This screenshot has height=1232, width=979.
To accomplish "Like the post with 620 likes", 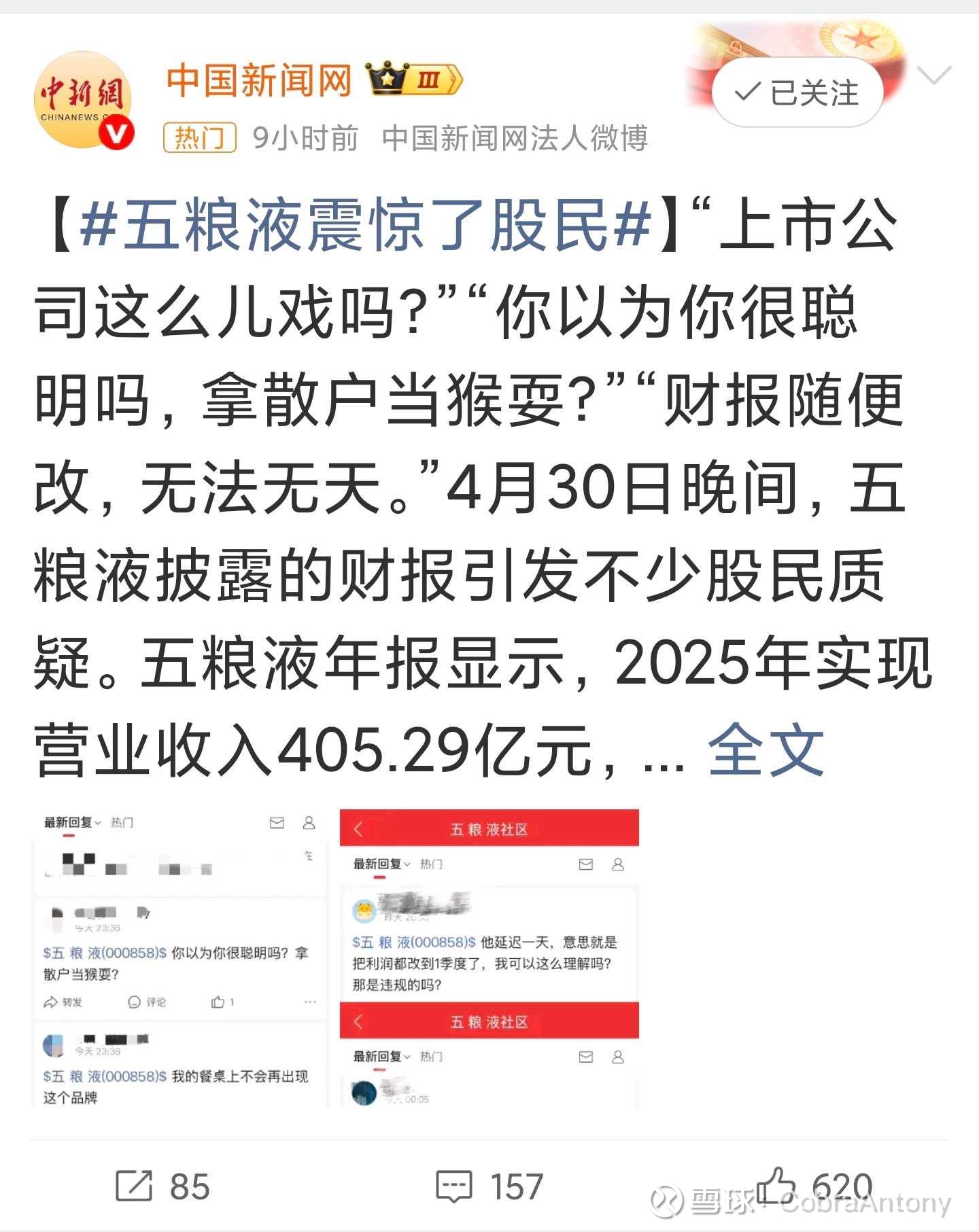I will pos(814,1186).
